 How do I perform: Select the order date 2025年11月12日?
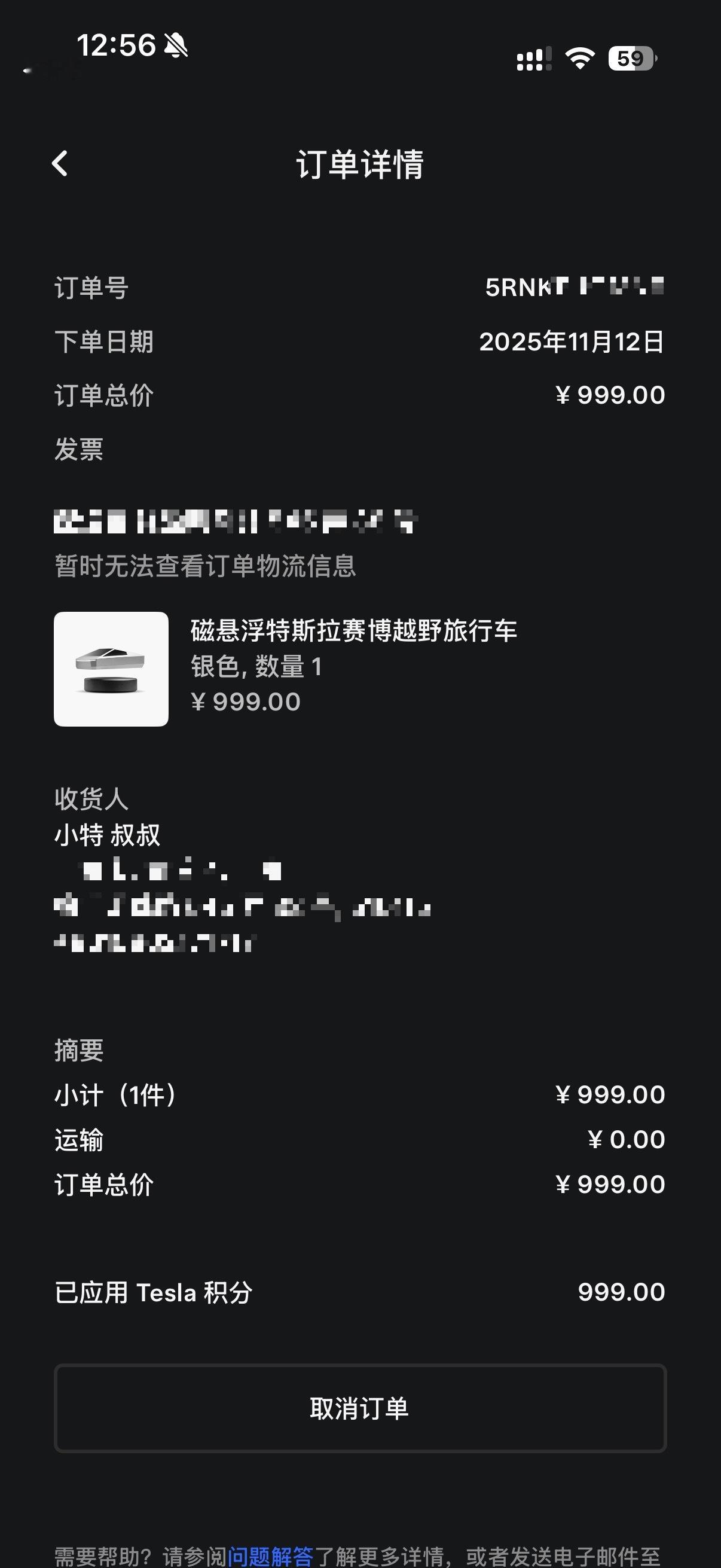click(x=572, y=343)
